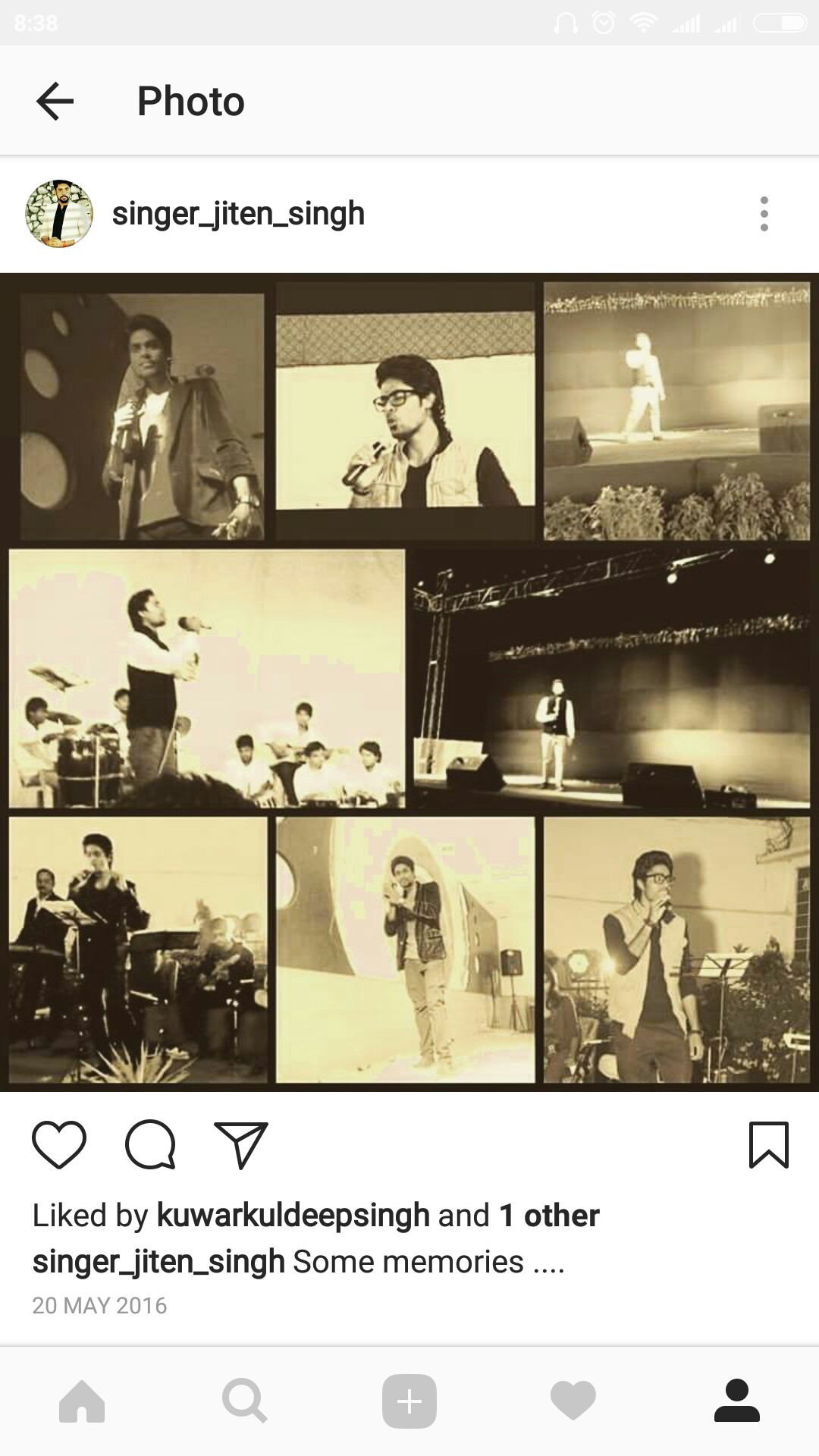Share the post via the paper plane
Image resolution: width=819 pixels, height=1456 pixels.
pos(241,1144)
